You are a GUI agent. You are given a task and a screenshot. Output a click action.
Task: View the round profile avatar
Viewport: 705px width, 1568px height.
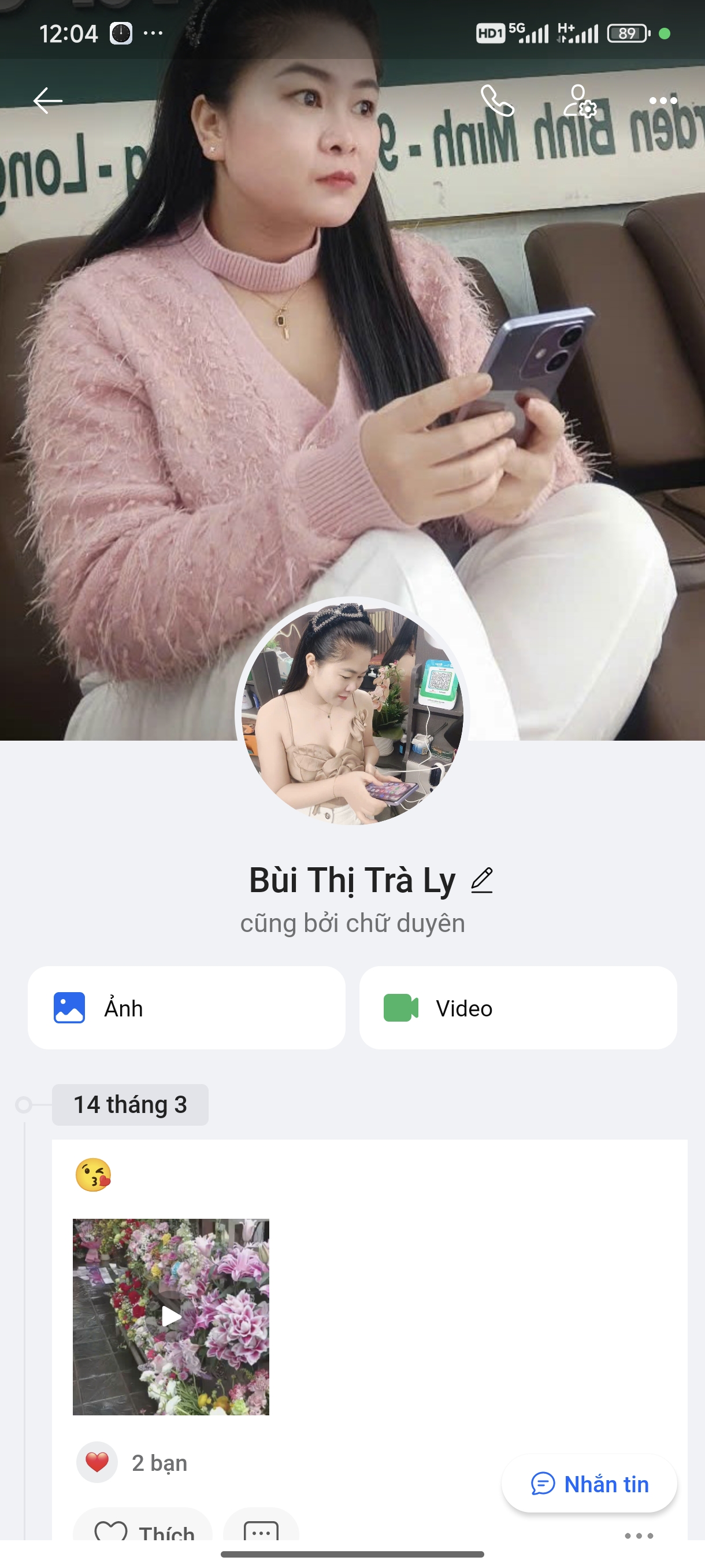[x=352, y=713]
